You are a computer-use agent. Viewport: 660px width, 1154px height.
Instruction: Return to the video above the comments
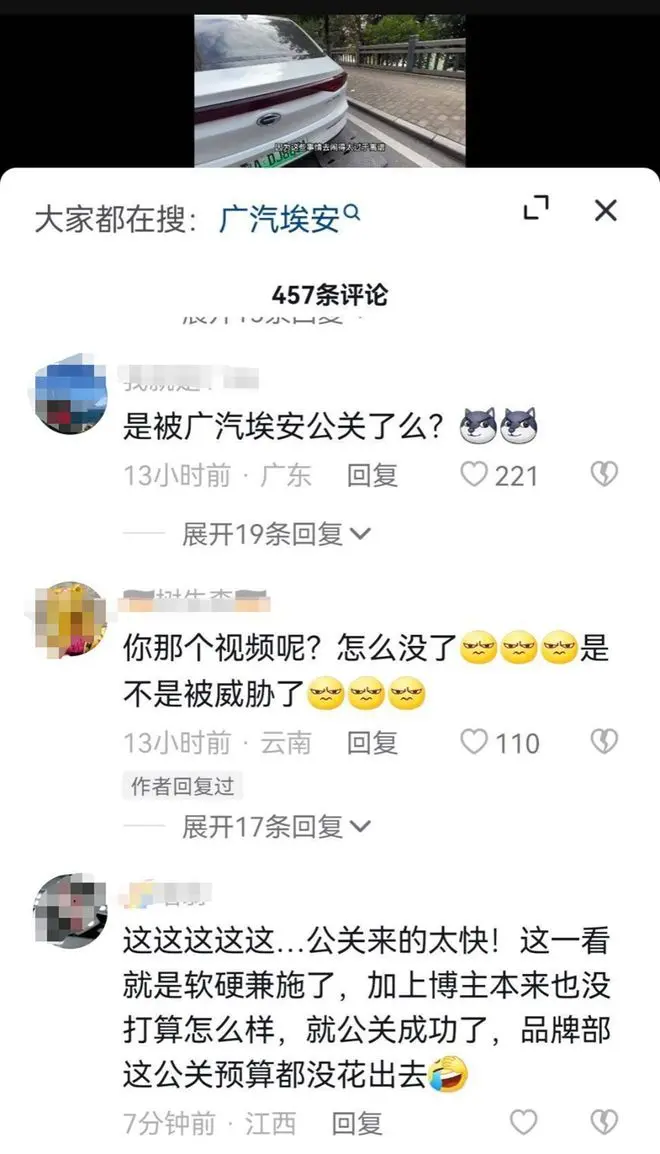tap(329, 85)
